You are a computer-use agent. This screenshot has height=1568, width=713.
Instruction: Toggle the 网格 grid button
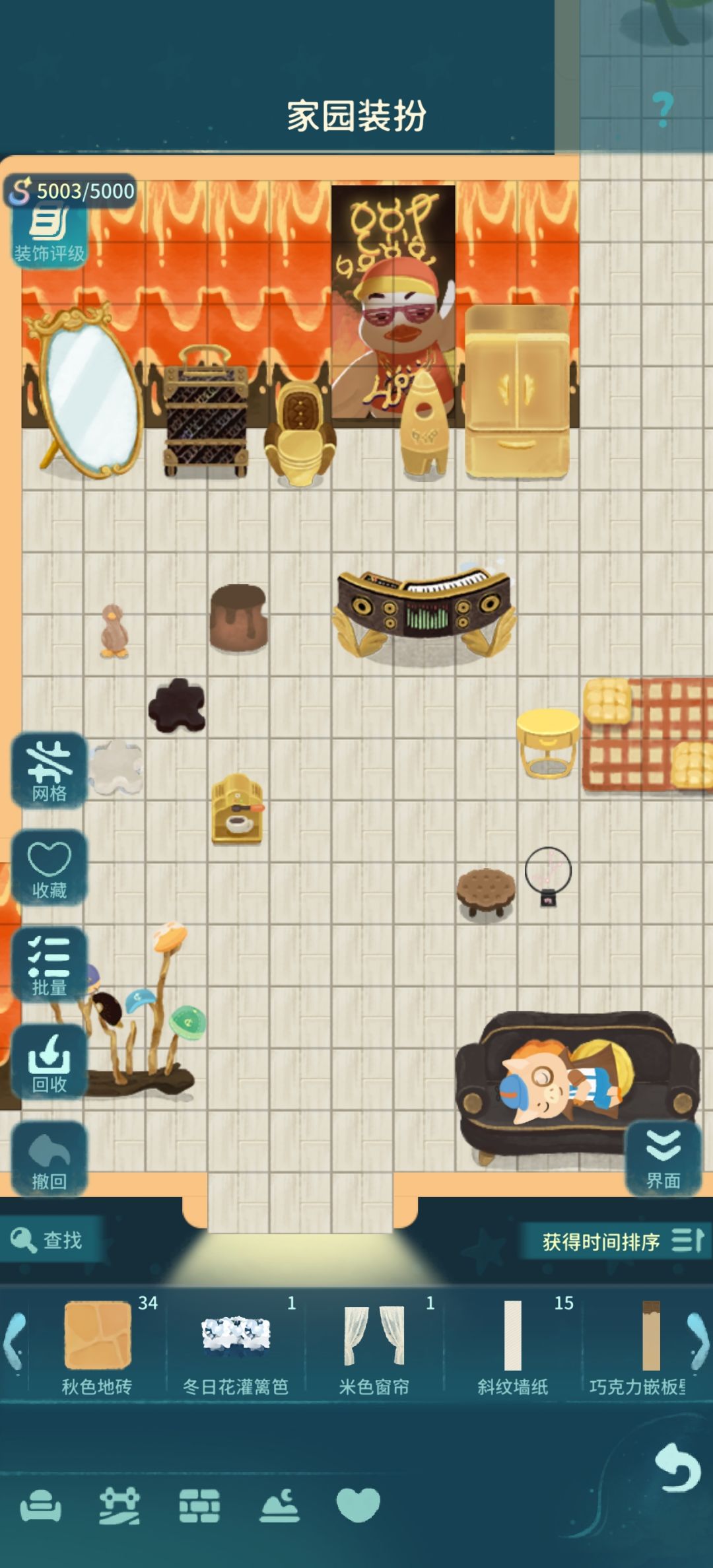pos(50,771)
